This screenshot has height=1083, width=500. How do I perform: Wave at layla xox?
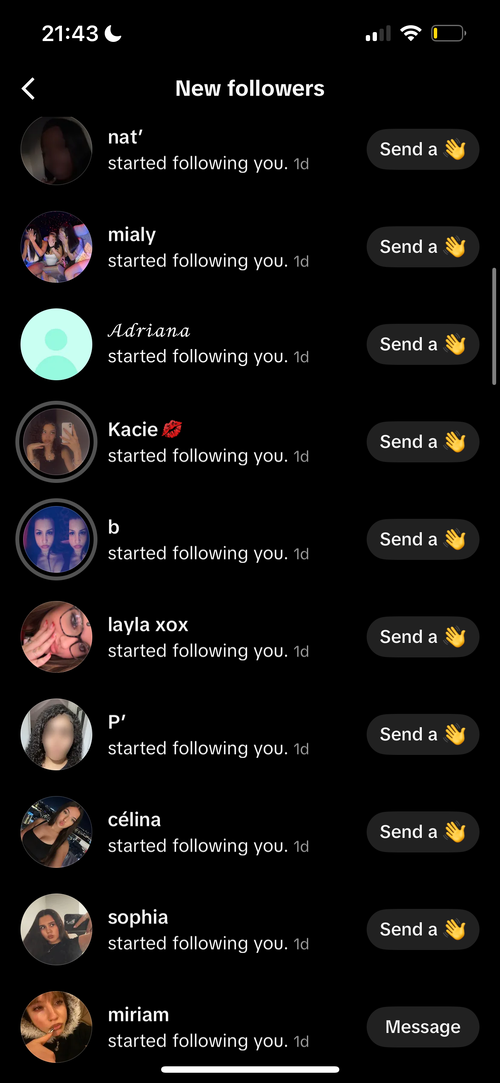[423, 636]
